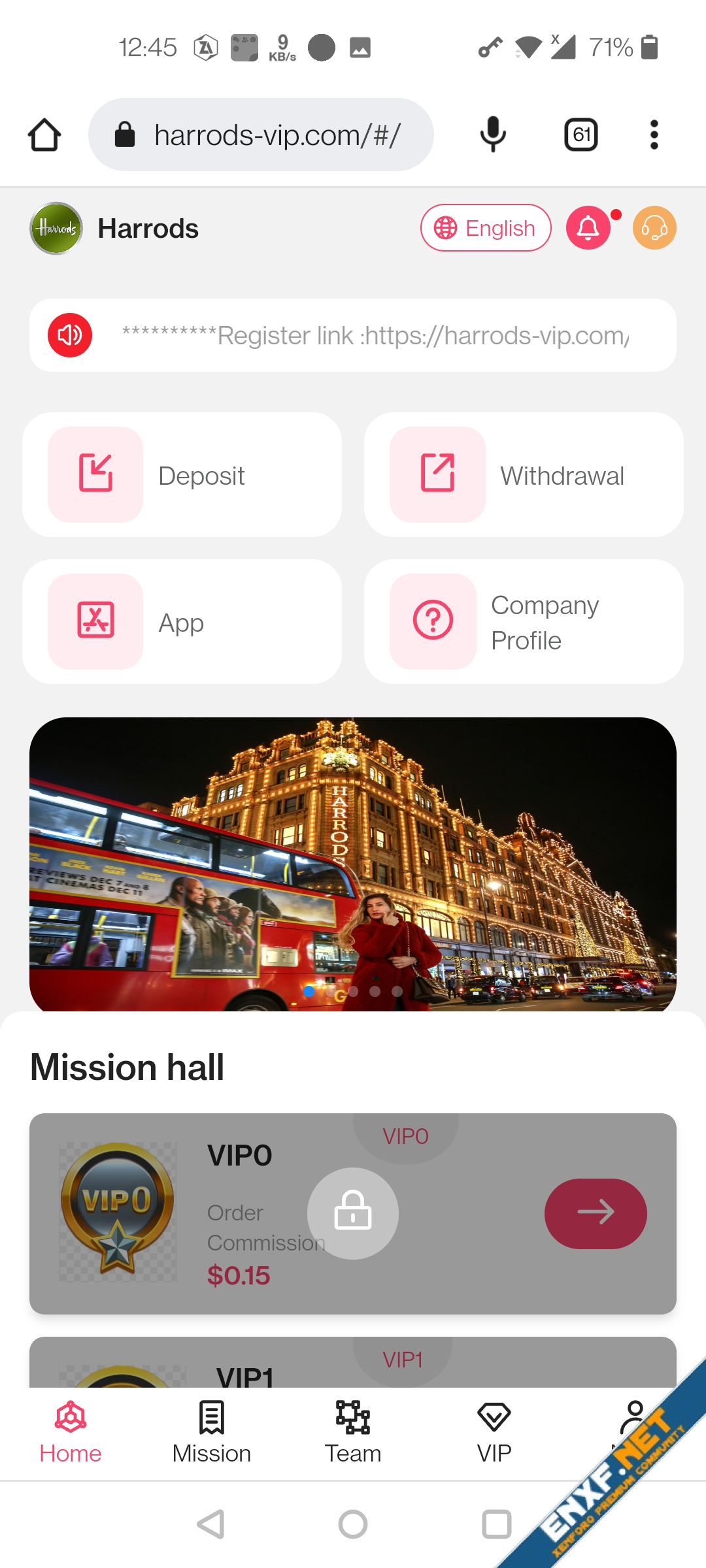Viewport: 706px width, 1568px height.
Task: Tap the arrow on the VIP0 card
Action: [x=596, y=1213]
